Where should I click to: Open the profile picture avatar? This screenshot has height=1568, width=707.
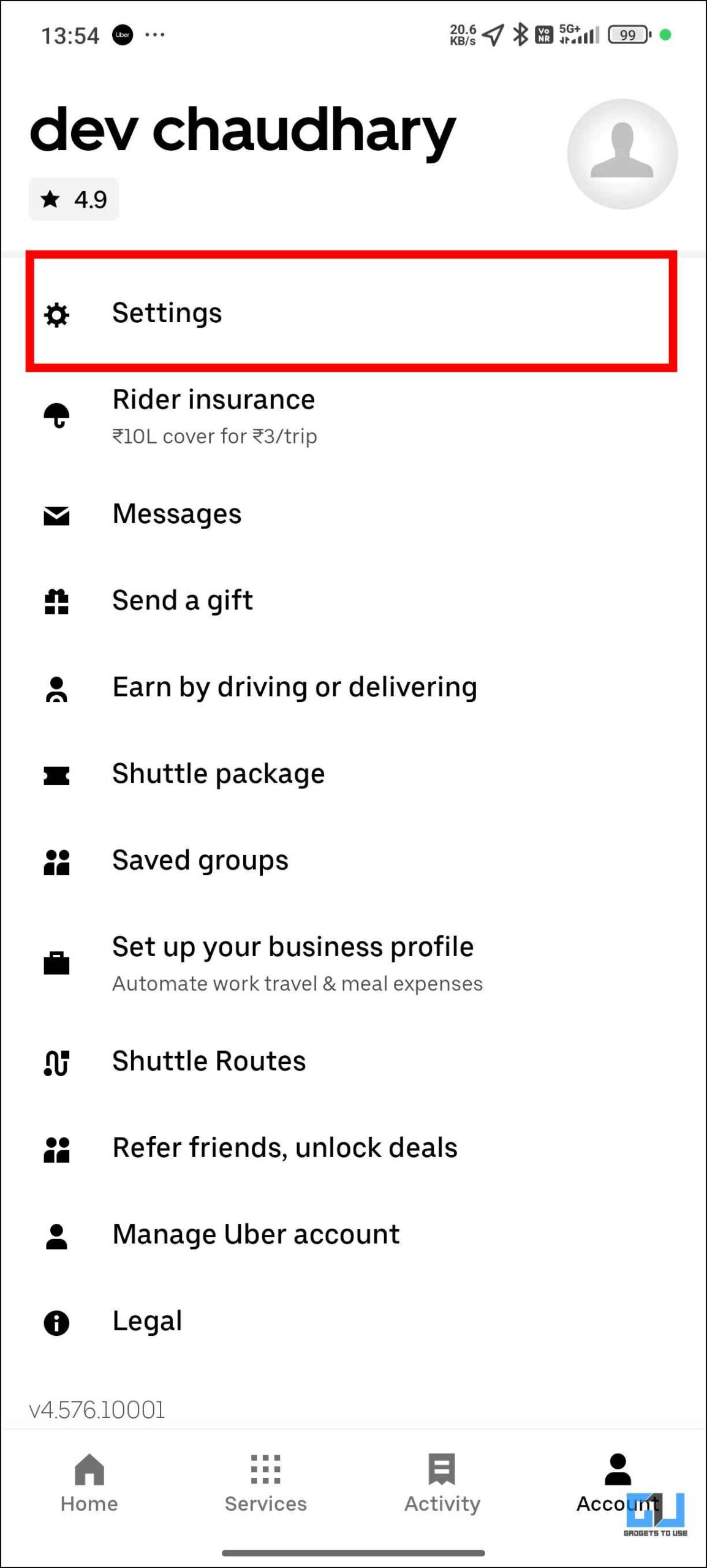(x=622, y=154)
